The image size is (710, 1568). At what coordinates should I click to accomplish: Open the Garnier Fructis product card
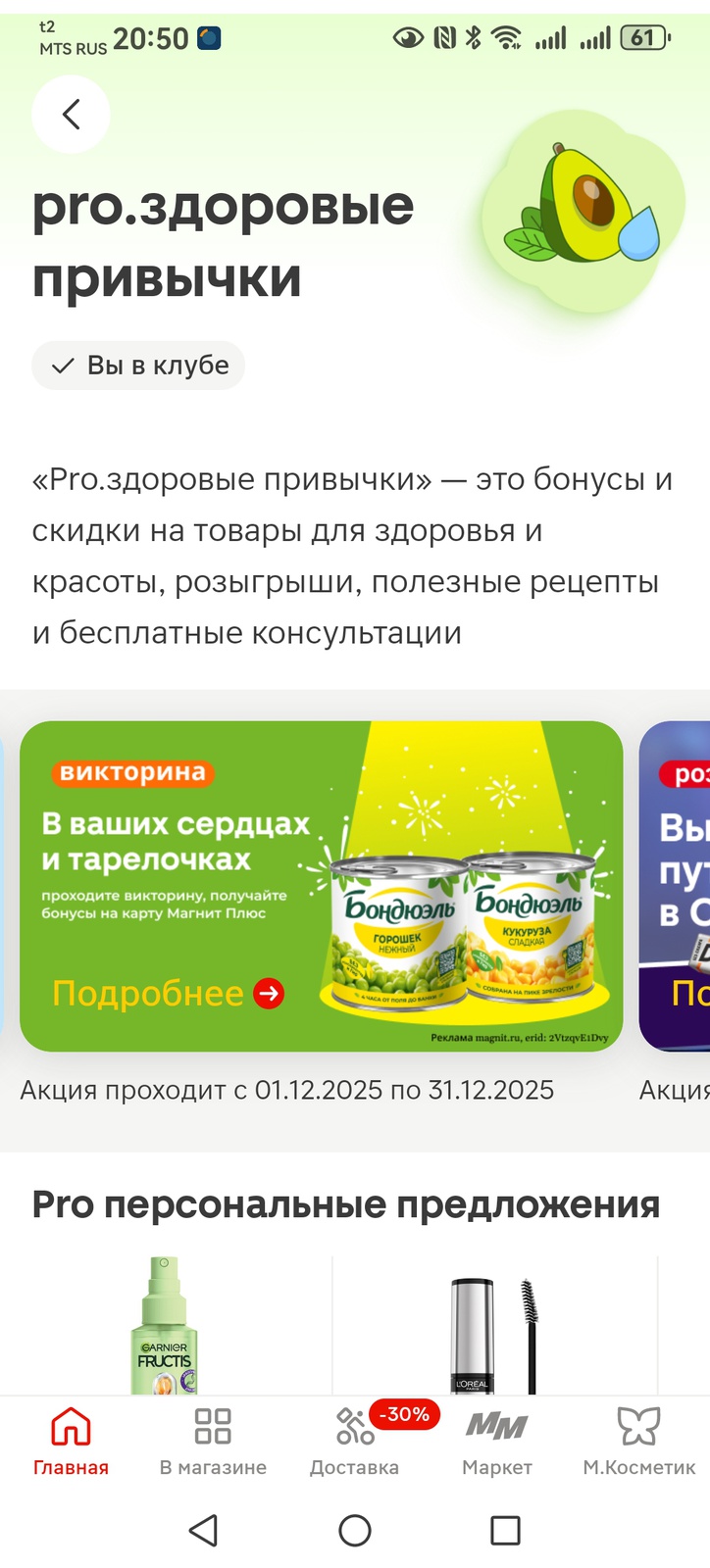(x=165, y=1325)
